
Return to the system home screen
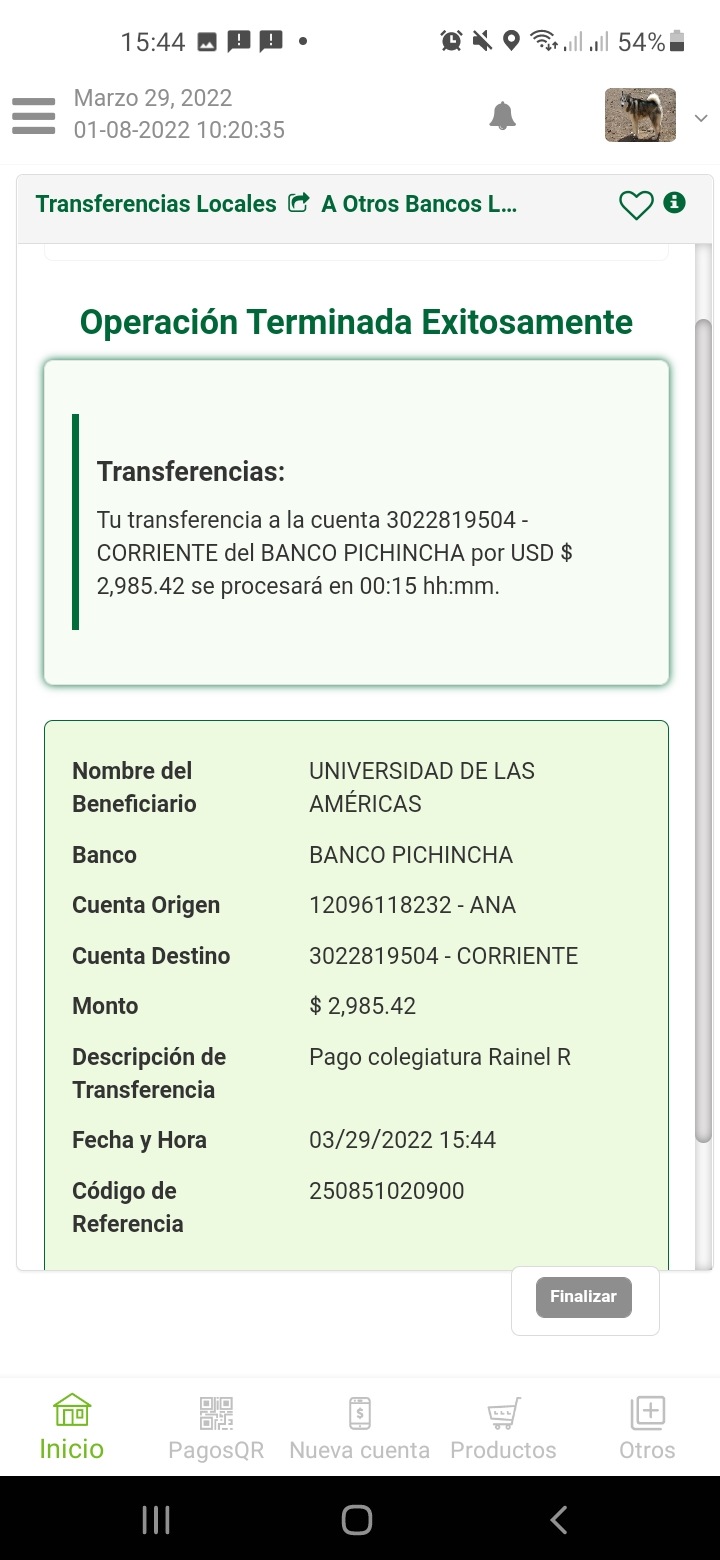357,1520
